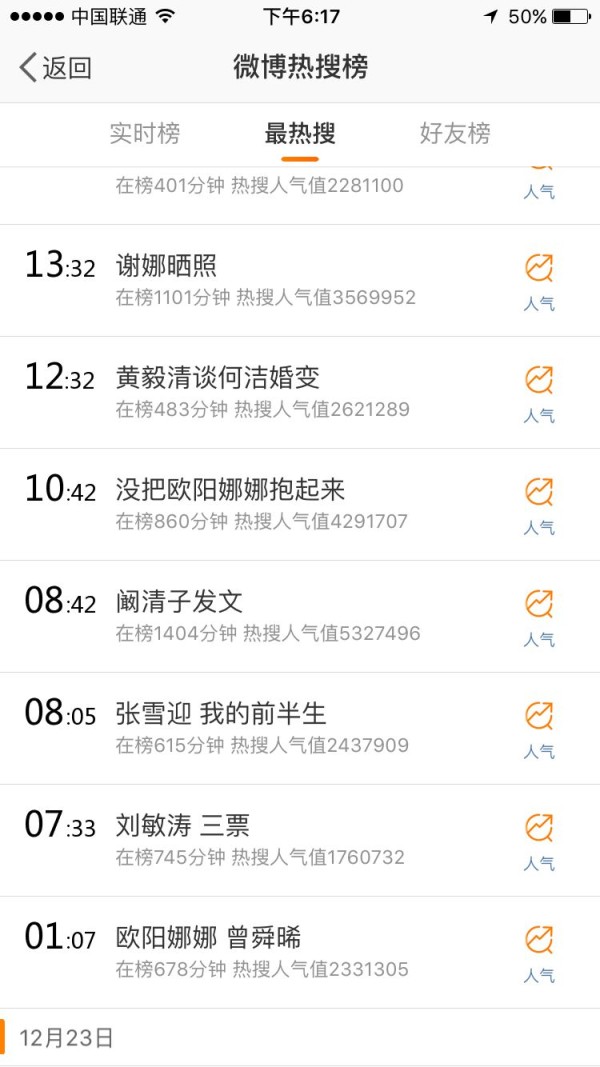View 人气 trend for 没把欧阳娜娜抱起来

[x=539, y=506]
